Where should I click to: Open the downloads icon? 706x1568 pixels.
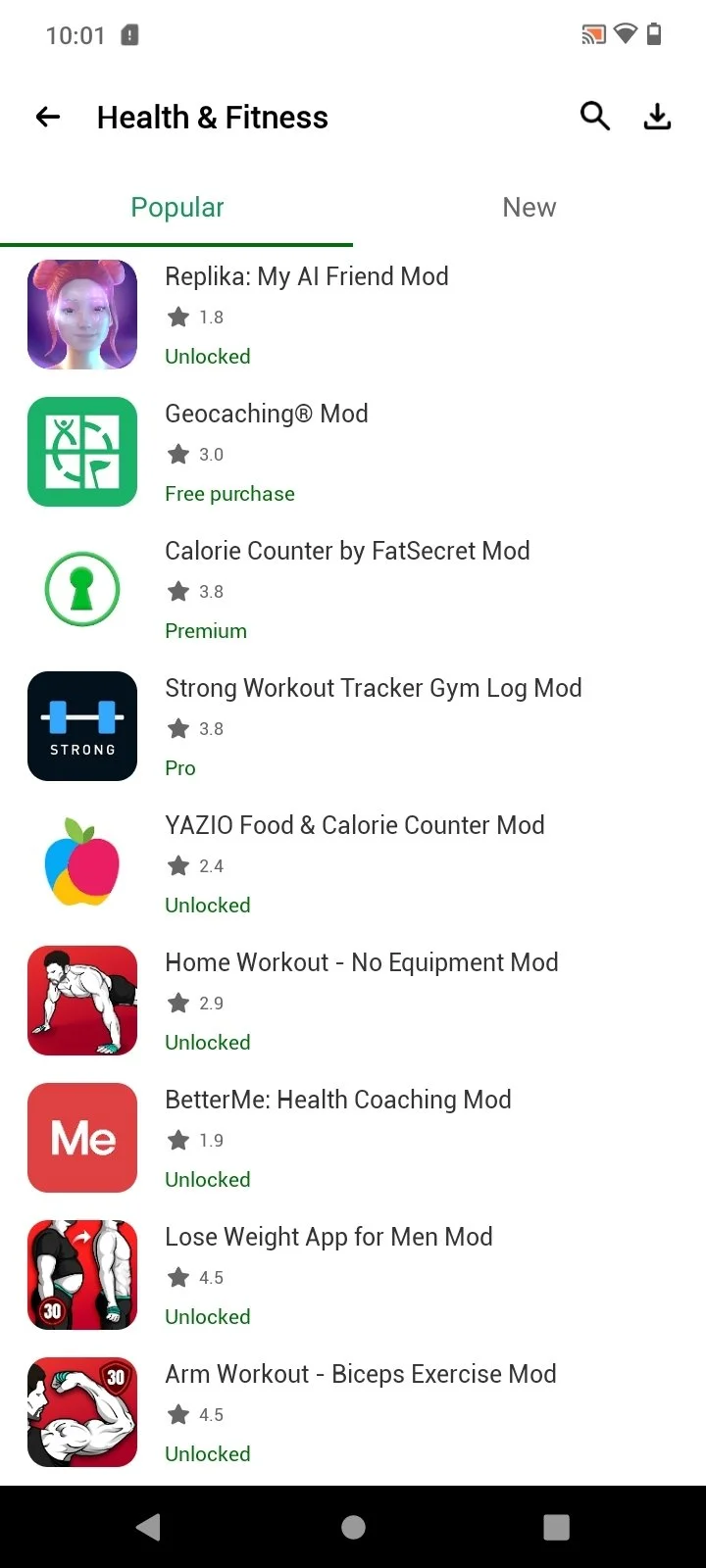(x=657, y=117)
